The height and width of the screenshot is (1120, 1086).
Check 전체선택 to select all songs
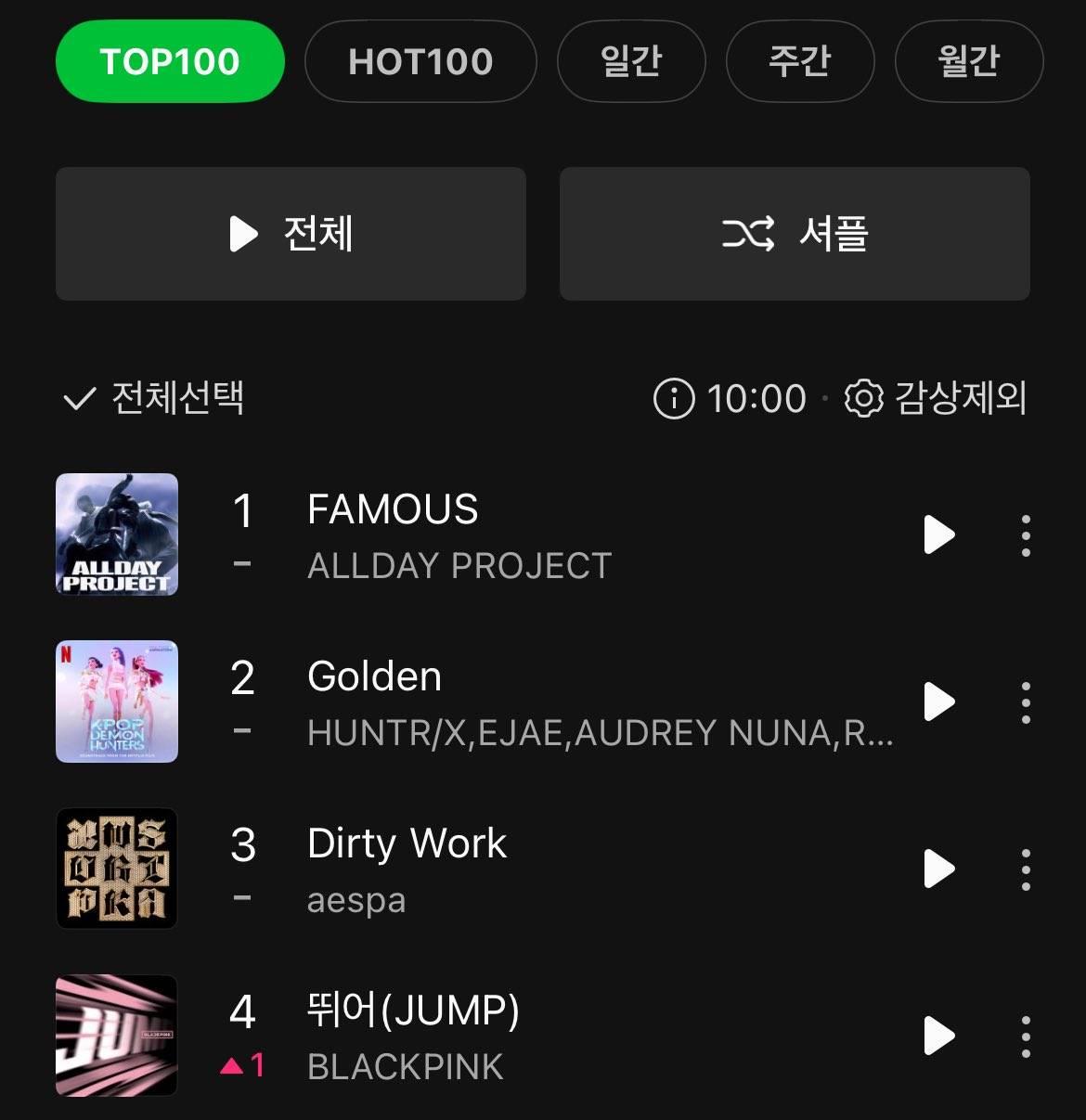pyautogui.click(x=153, y=398)
